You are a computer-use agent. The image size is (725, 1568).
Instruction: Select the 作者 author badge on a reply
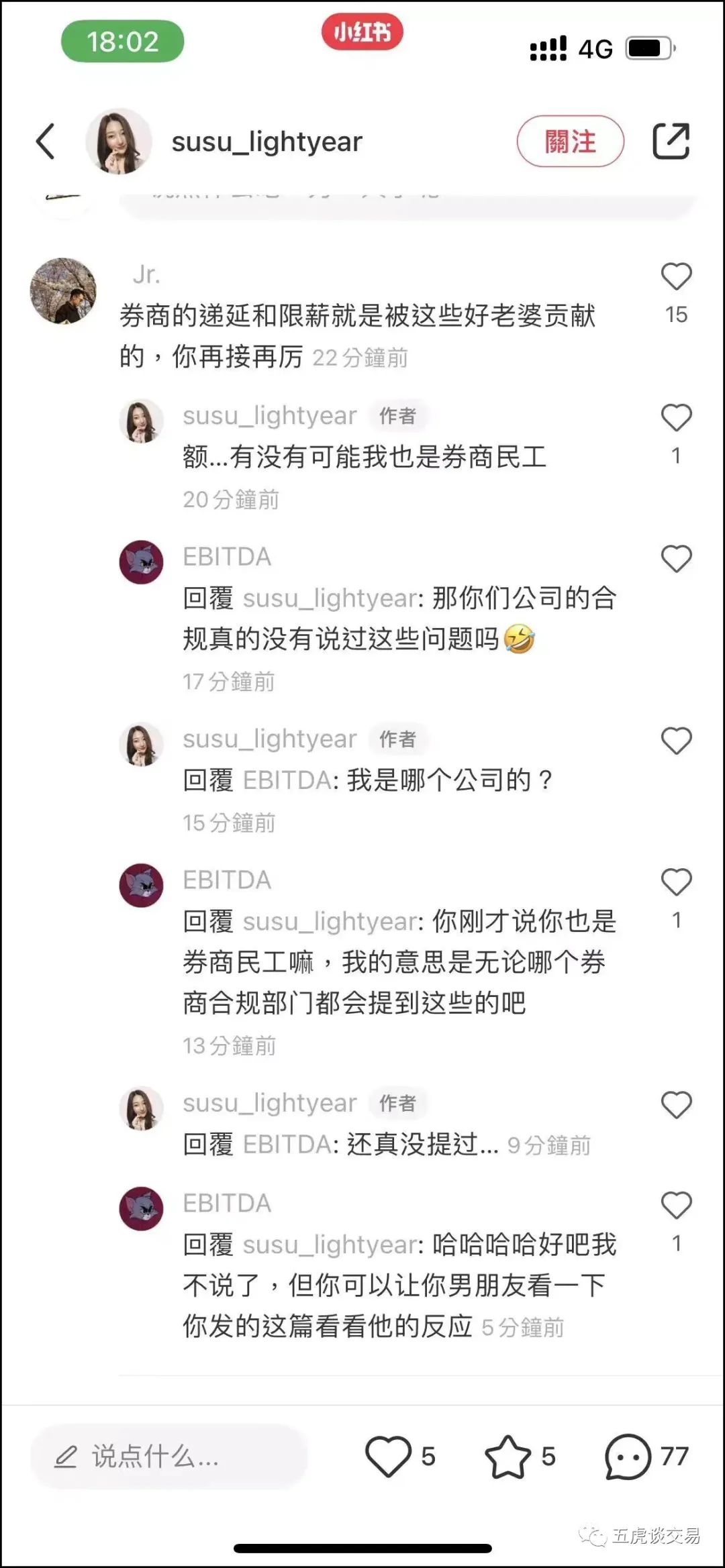coord(397,415)
